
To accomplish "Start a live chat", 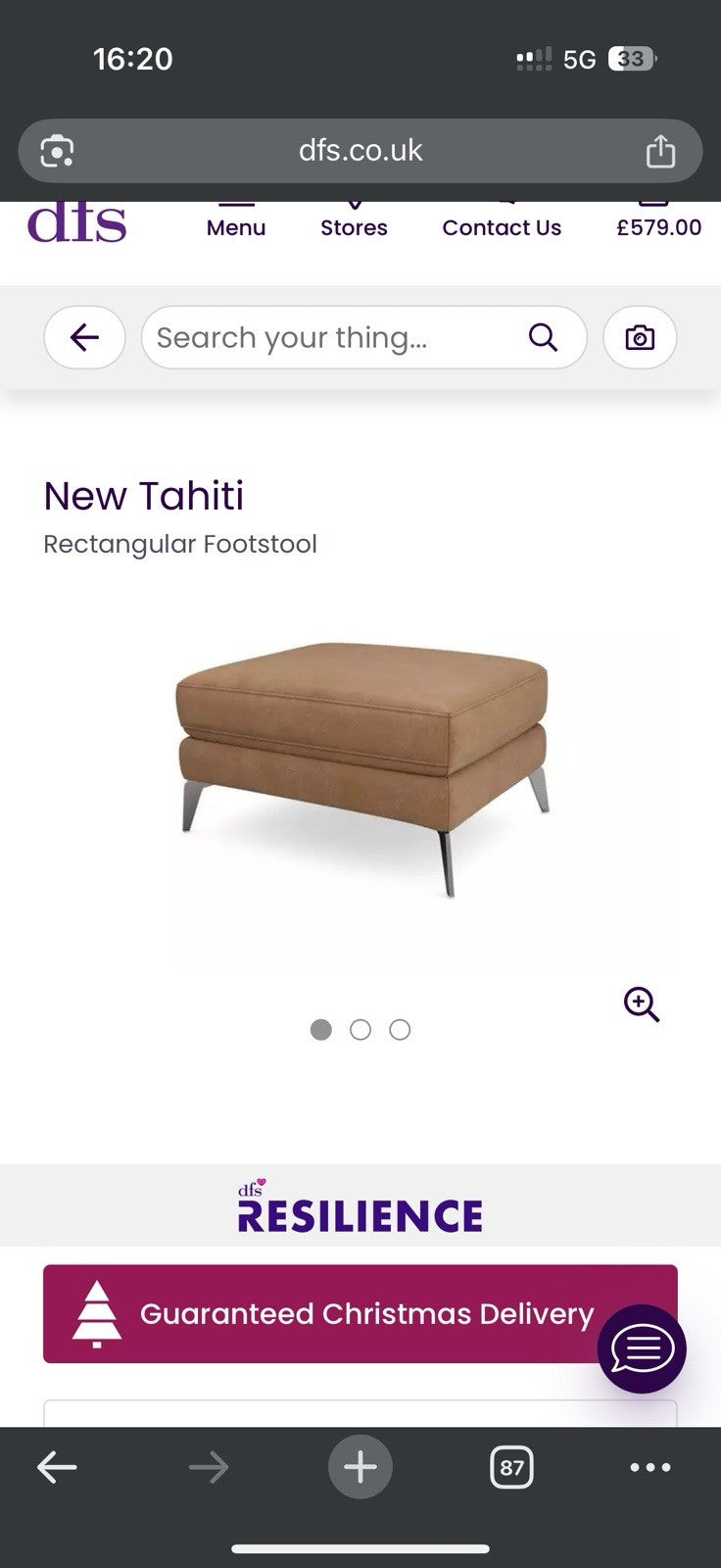I will (642, 1349).
